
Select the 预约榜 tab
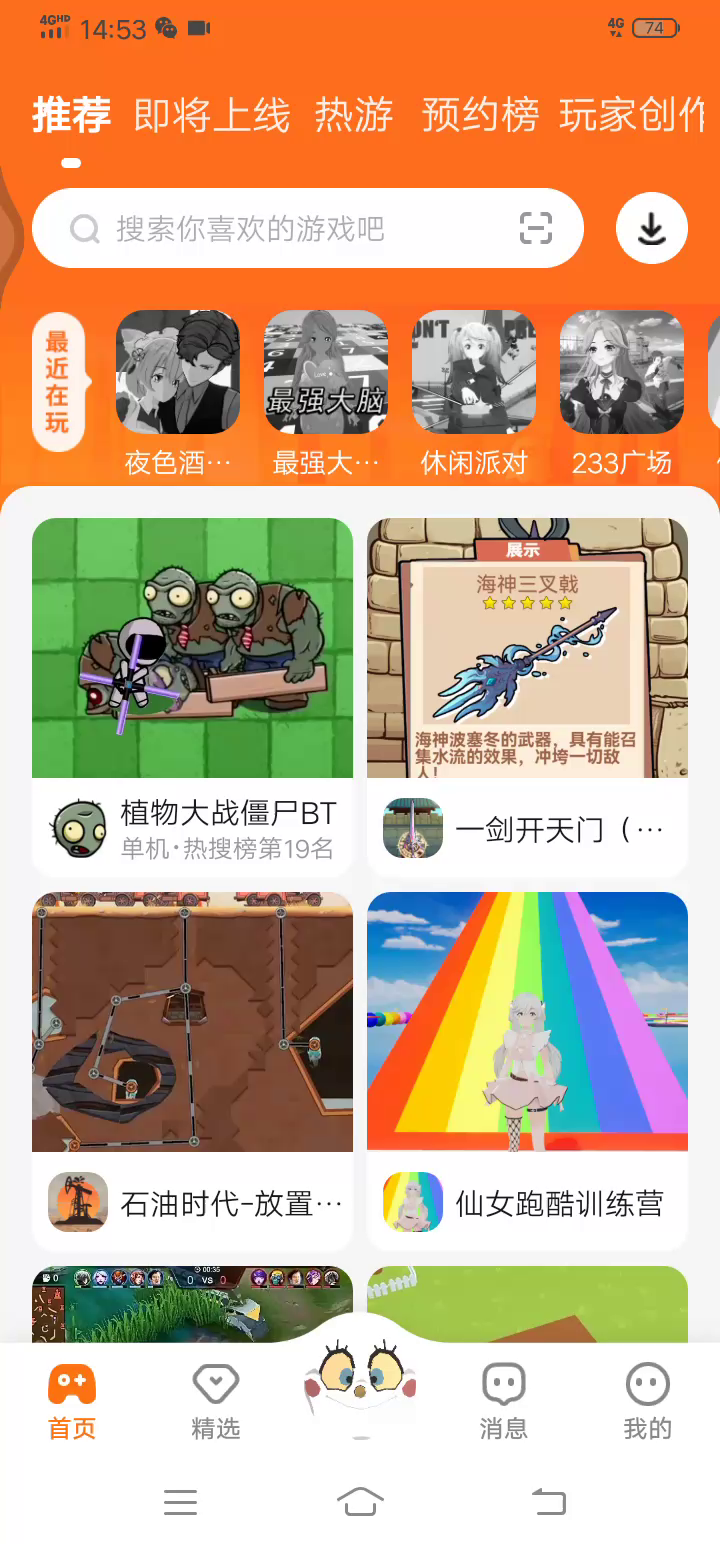(x=480, y=116)
